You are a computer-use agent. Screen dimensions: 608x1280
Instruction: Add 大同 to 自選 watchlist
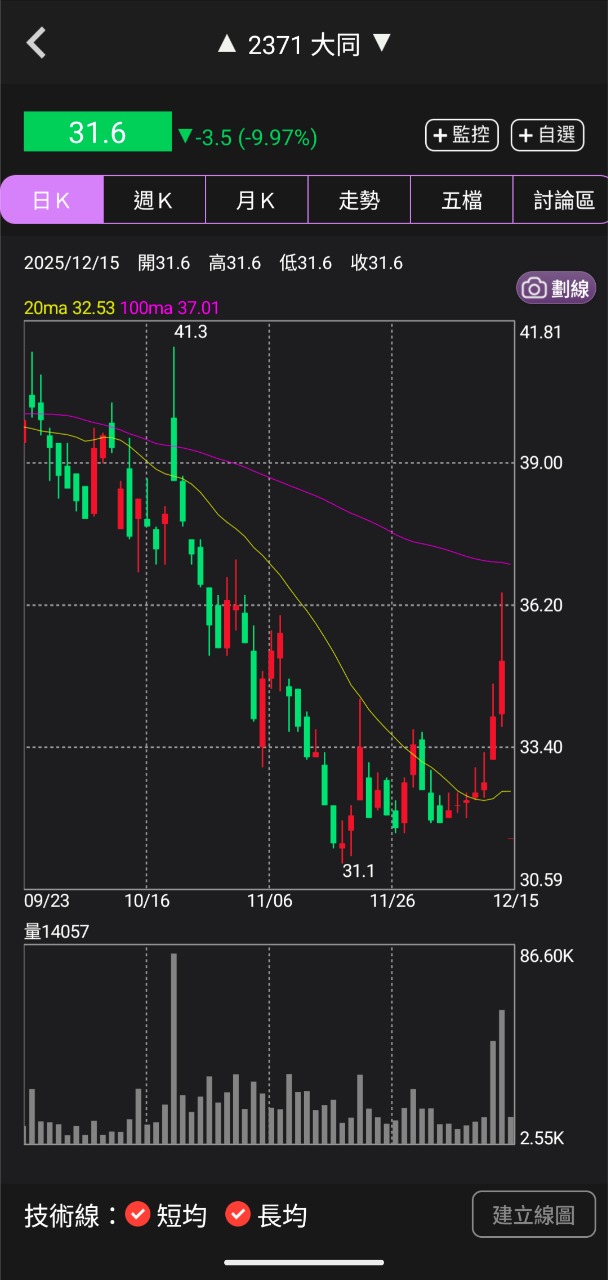(x=547, y=135)
